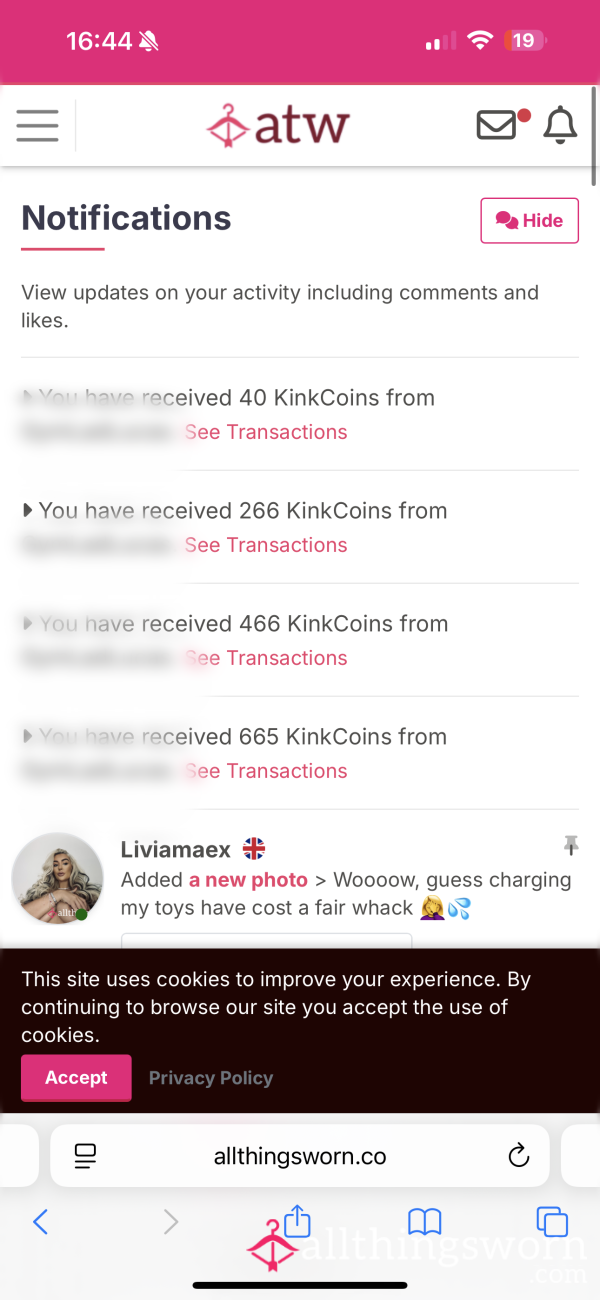Open the messages envelope icon
Screen dimensions: 600x1300
[497, 125]
